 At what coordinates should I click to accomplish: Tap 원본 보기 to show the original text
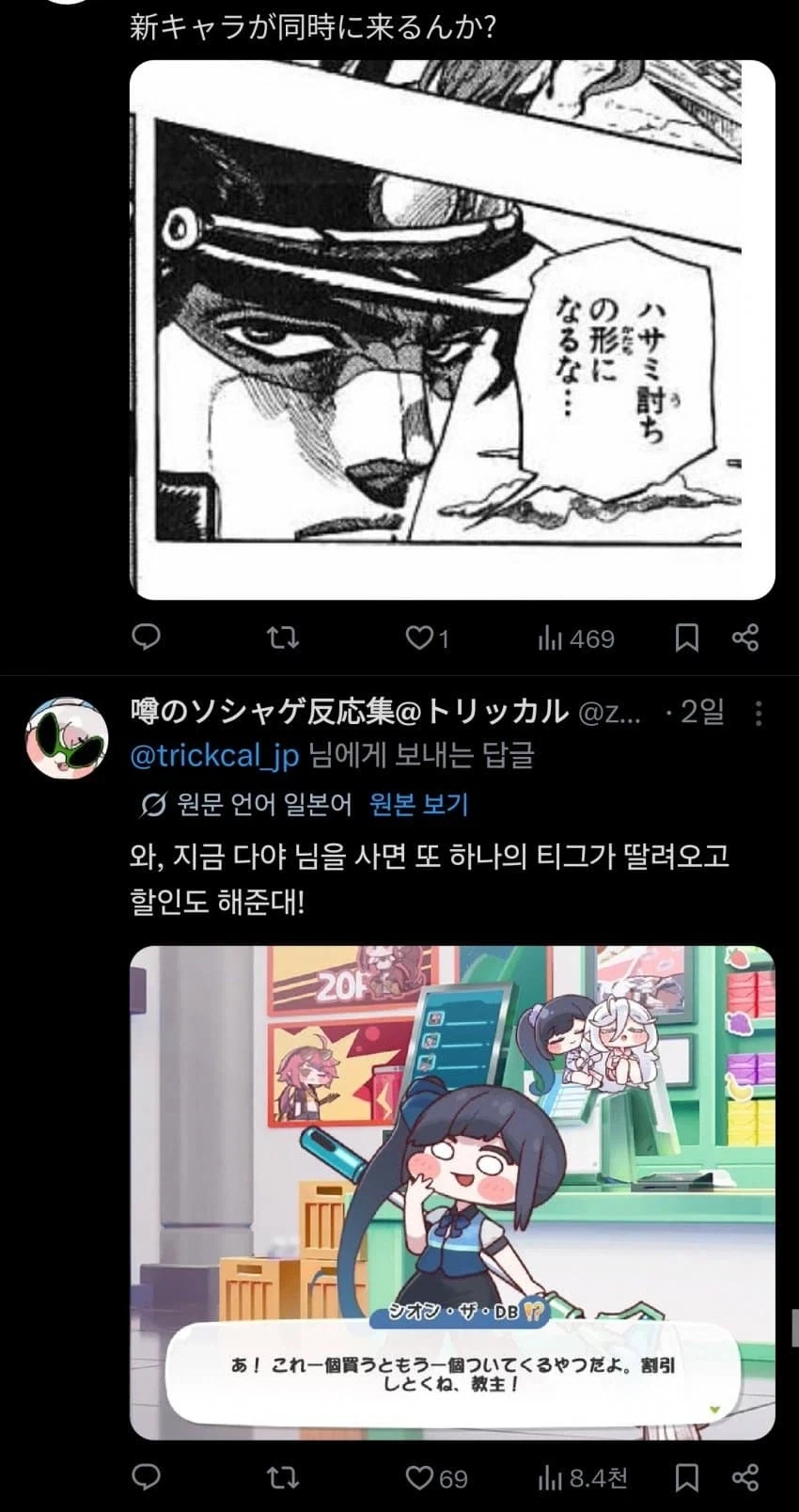pos(419,805)
